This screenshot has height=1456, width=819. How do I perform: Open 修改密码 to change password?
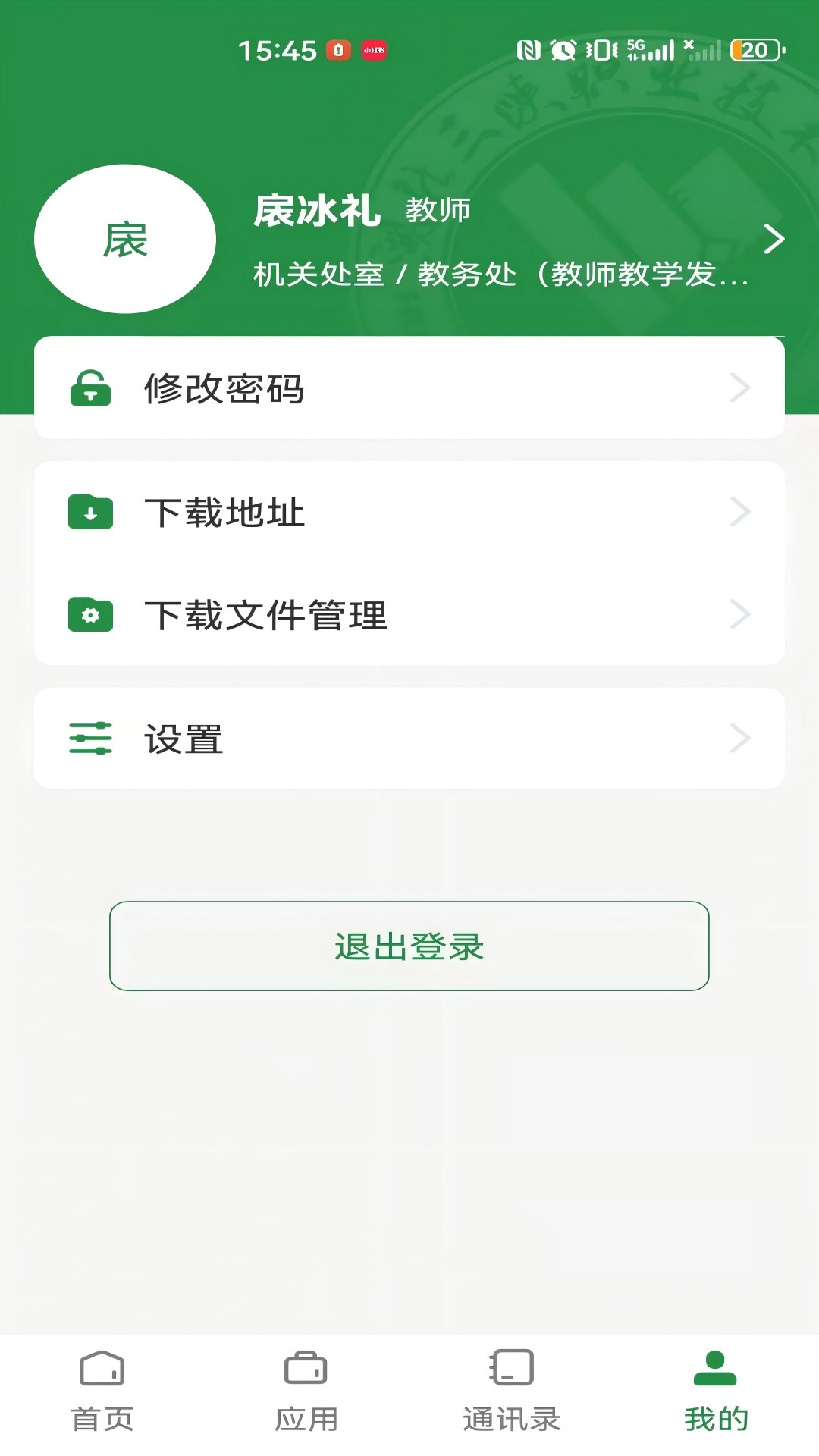tap(409, 388)
